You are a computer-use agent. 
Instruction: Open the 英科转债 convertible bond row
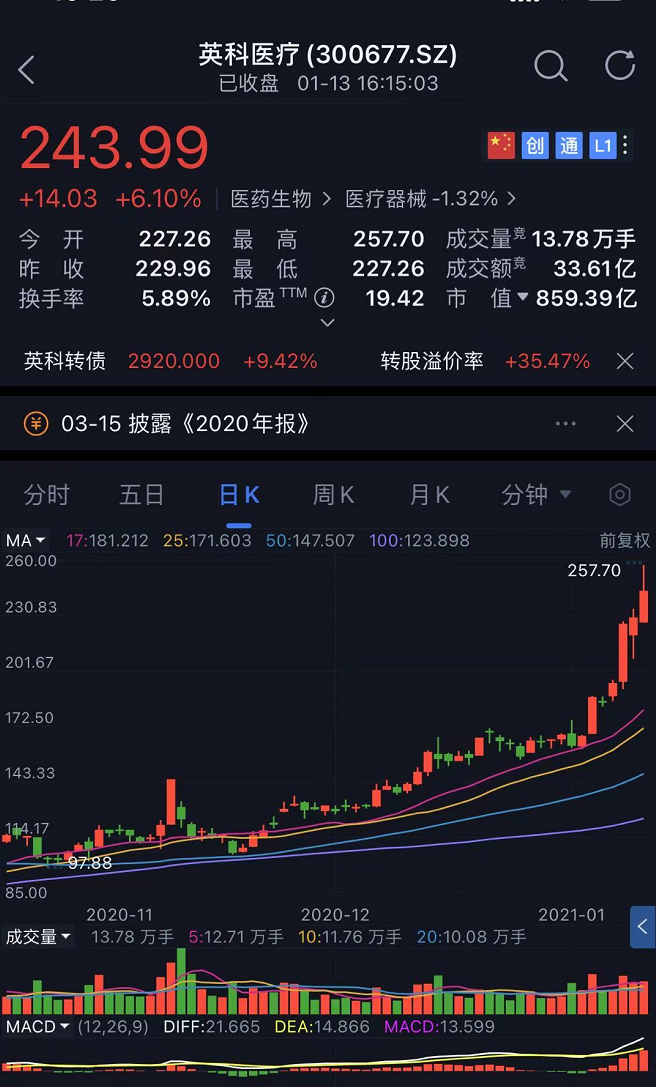tap(307, 361)
